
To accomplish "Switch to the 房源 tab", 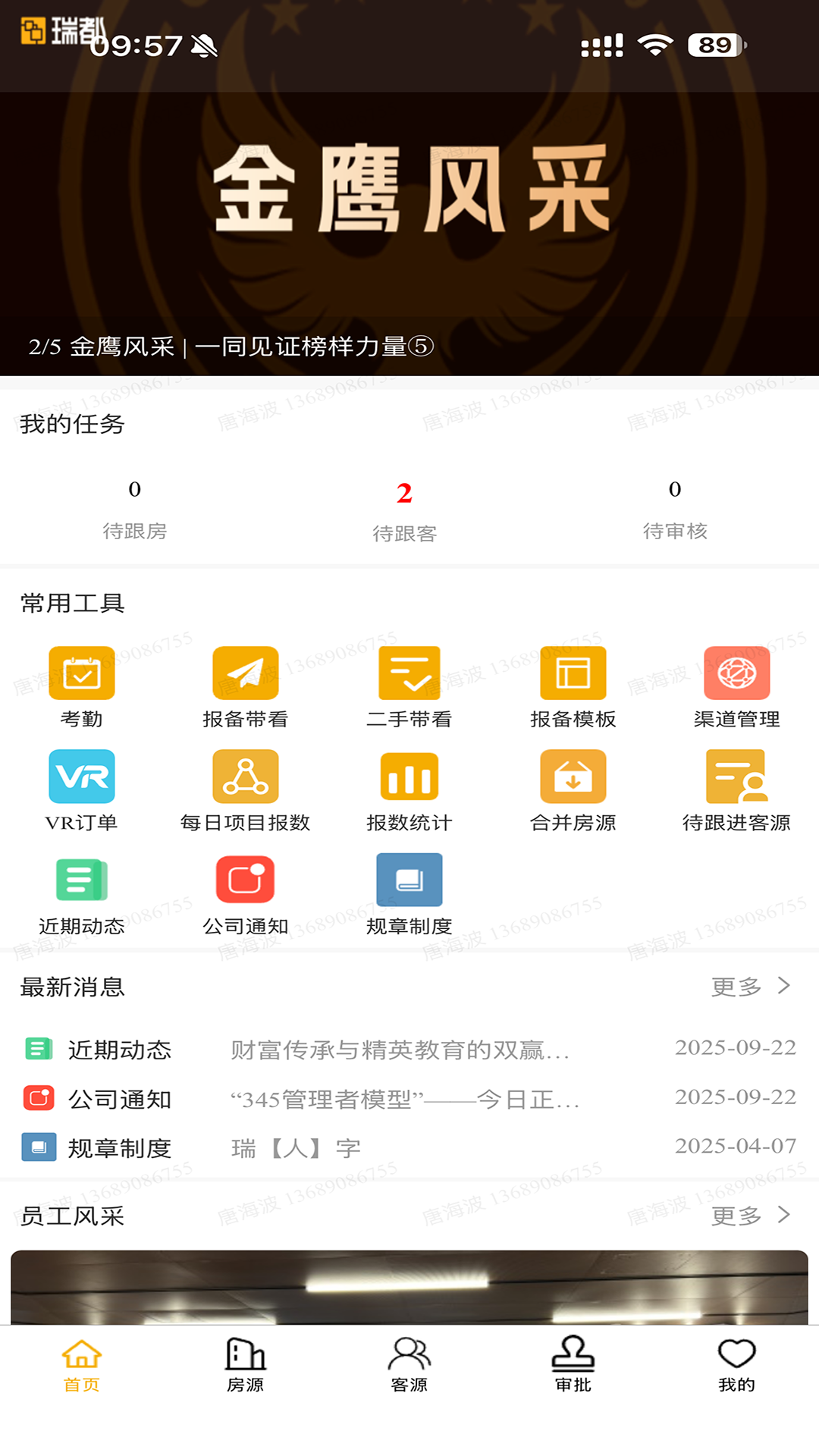I will [245, 1365].
